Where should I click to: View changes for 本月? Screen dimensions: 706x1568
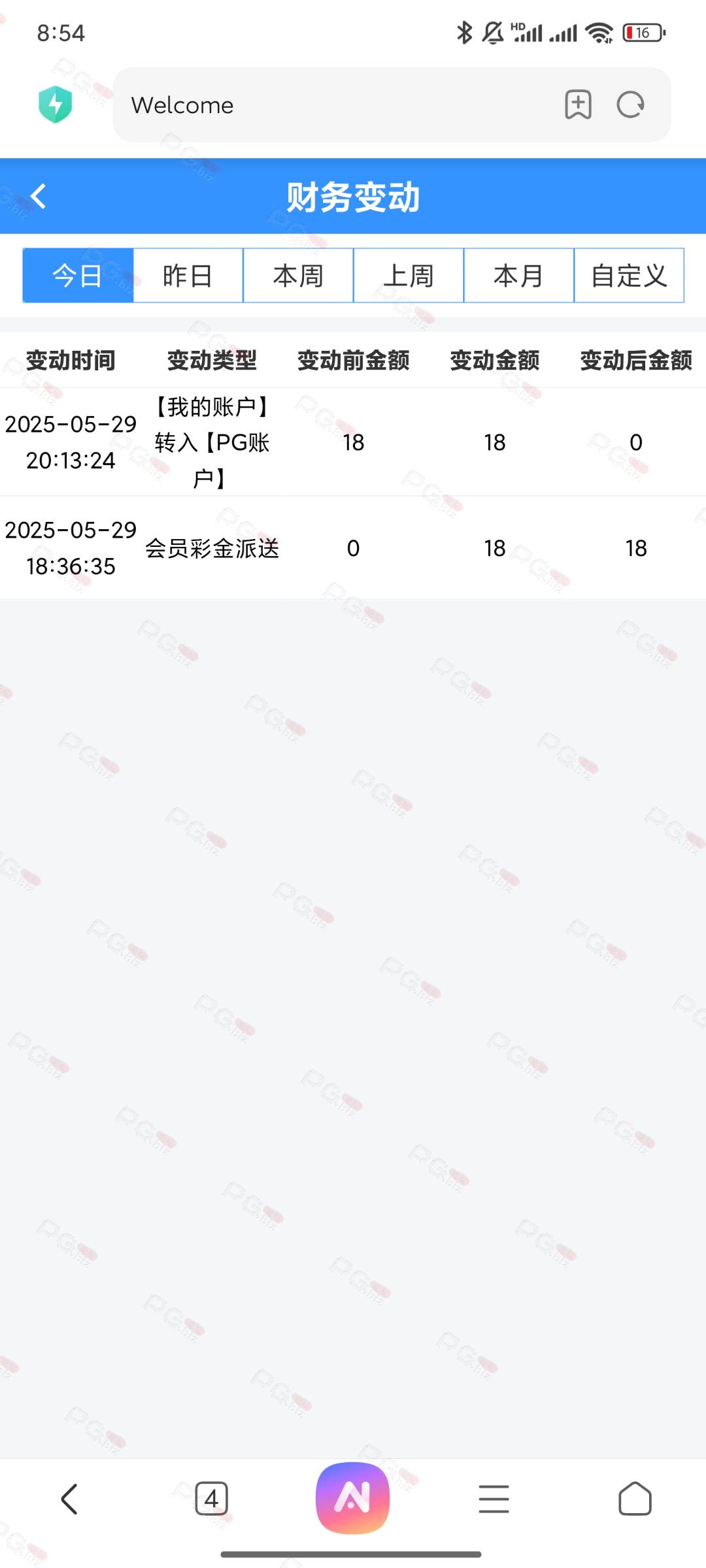(x=519, y=275)
